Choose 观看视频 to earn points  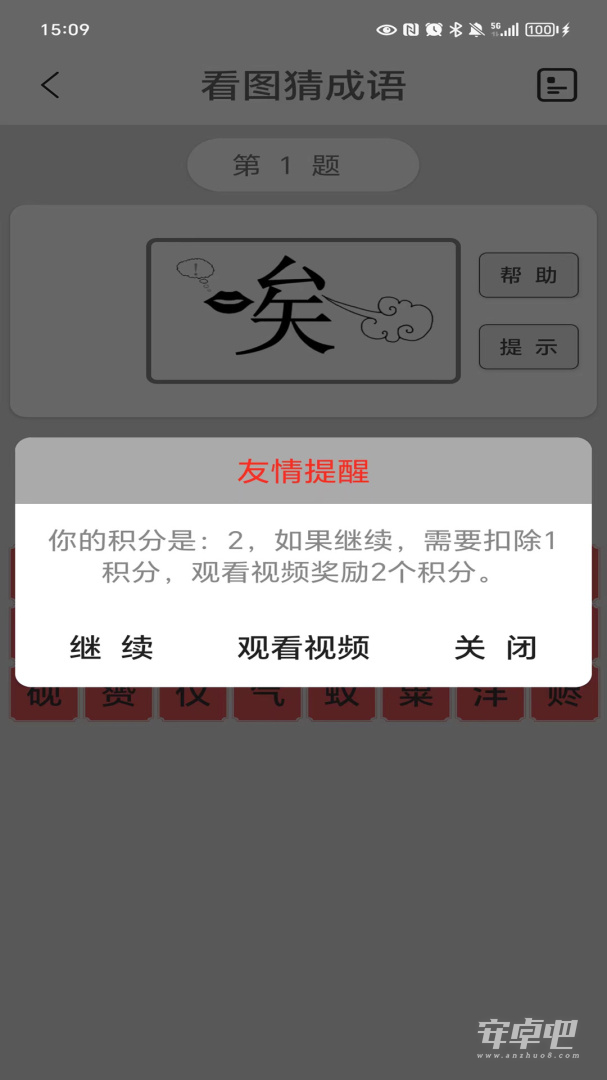pyautogui.click(x=303, y=647)
